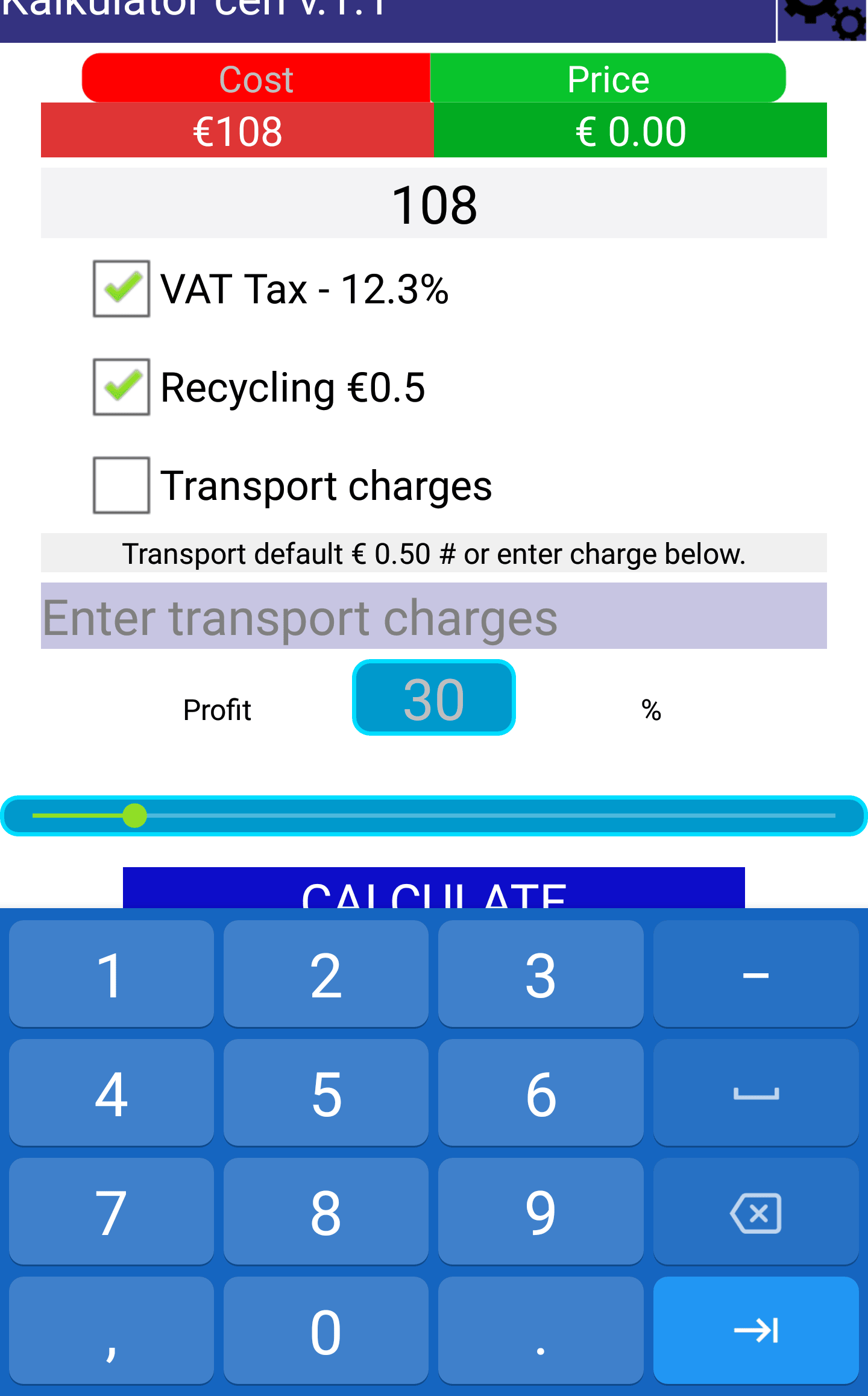Tap the 0 key on keypad
This screenshot has height=1396, width=868.
coord(326,1330)
